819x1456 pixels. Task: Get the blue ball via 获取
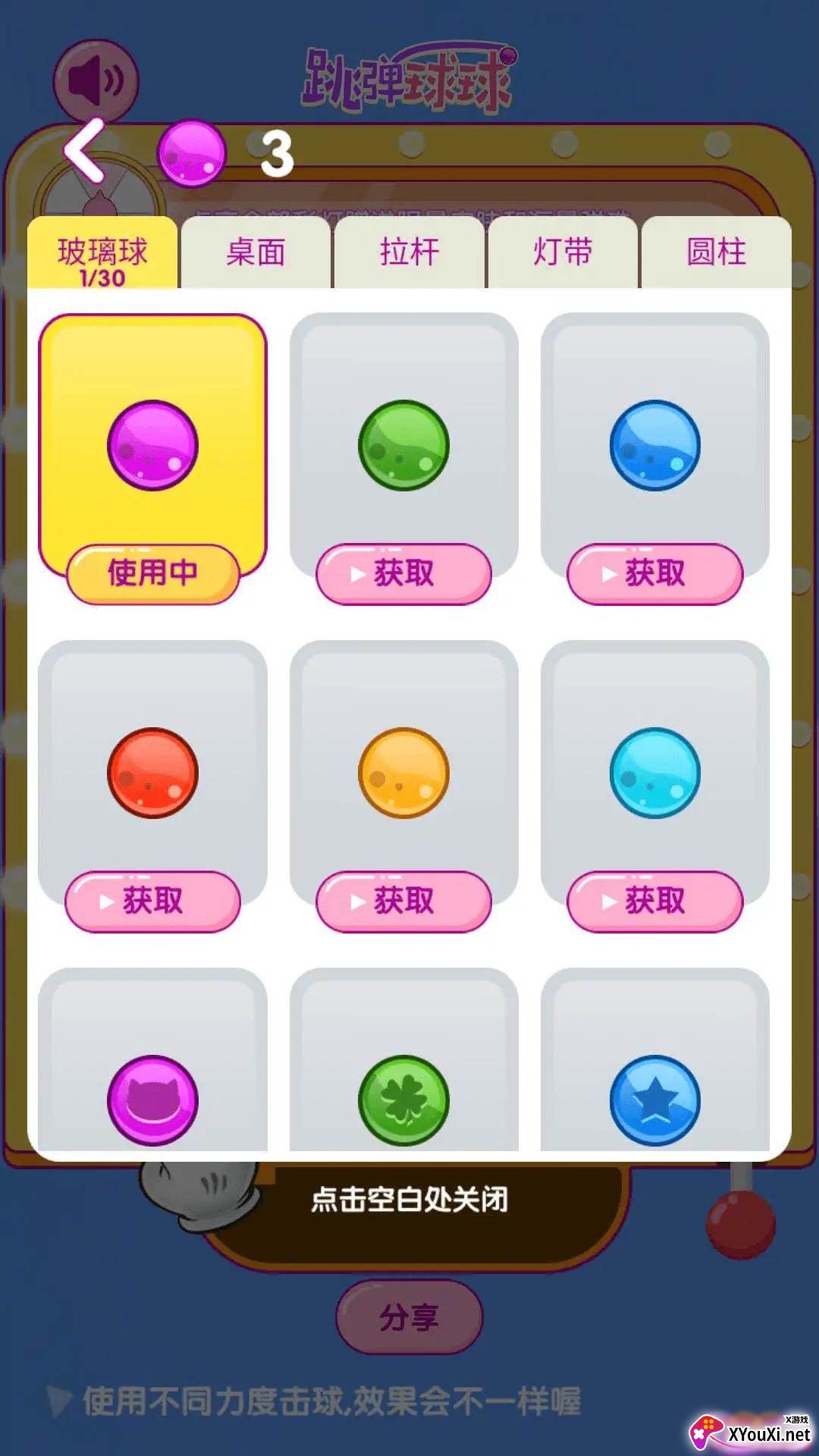tap(654, 573)
